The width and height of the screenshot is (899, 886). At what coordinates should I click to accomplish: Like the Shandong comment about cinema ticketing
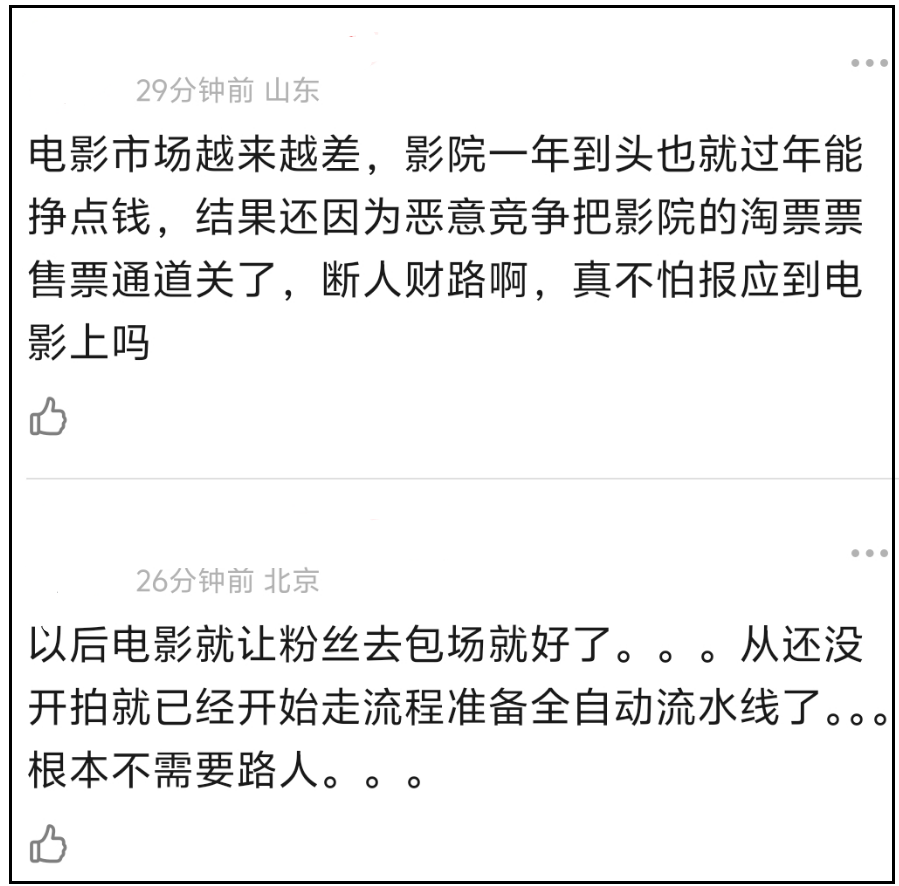click(x=47, y=416)
